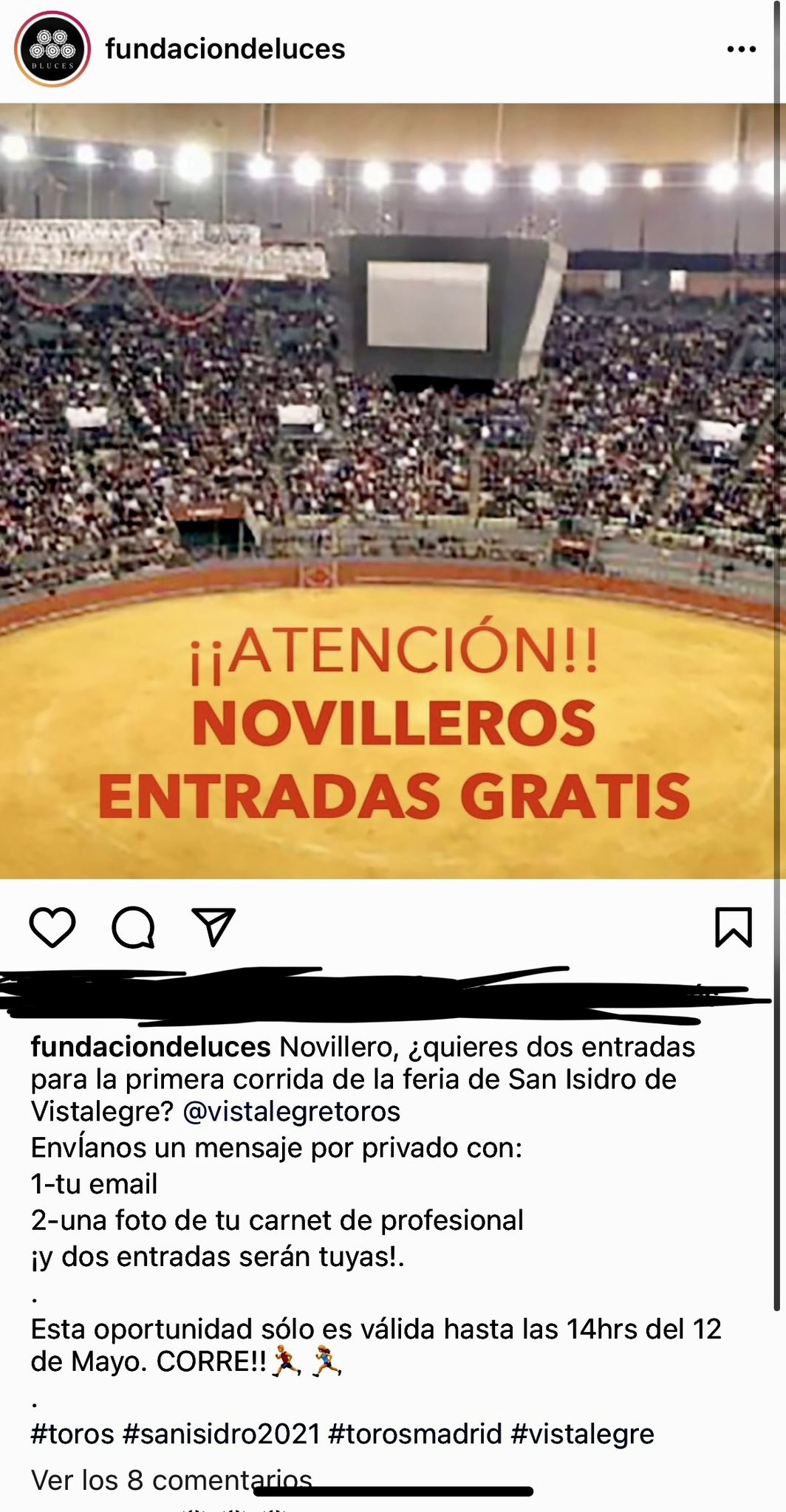Open the fundaciondeluces username at the top
786x1512 pixels.
click(x=225, y=49)
